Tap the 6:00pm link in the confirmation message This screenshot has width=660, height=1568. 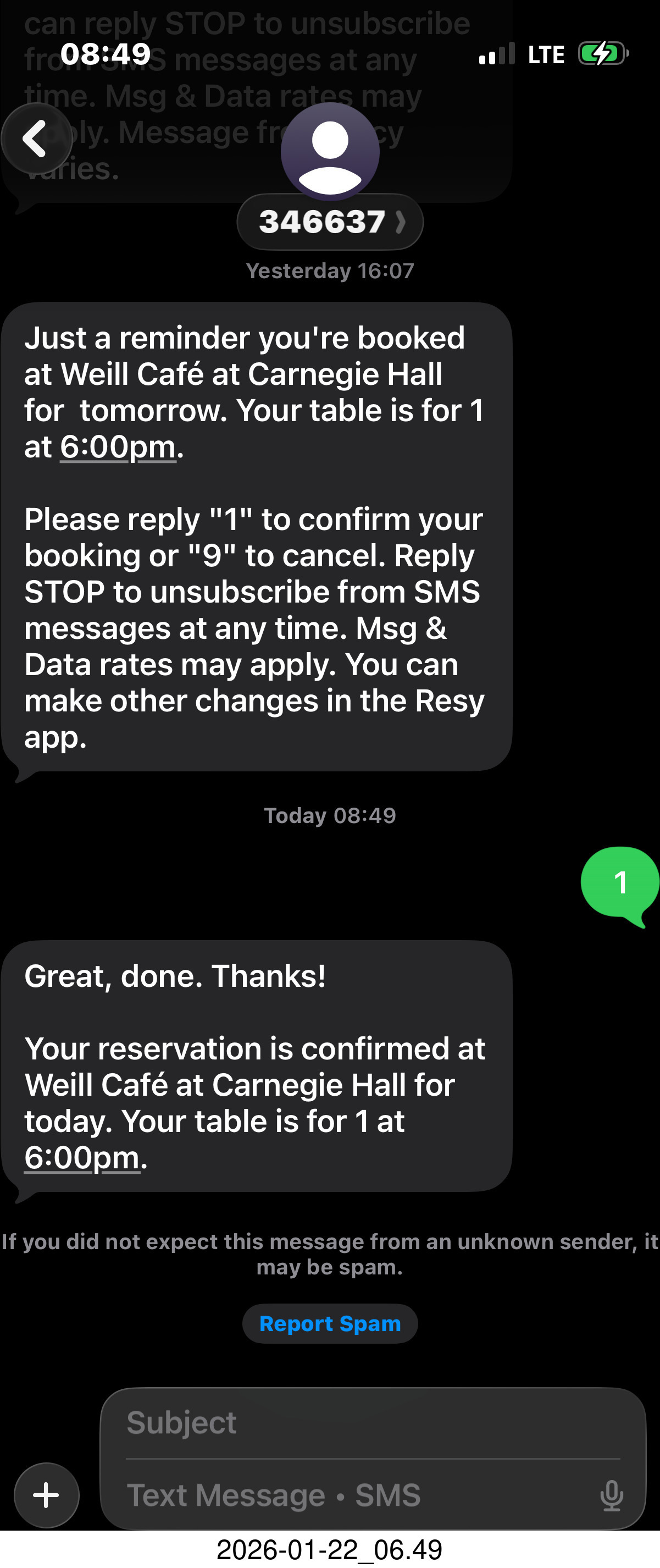82,1157
